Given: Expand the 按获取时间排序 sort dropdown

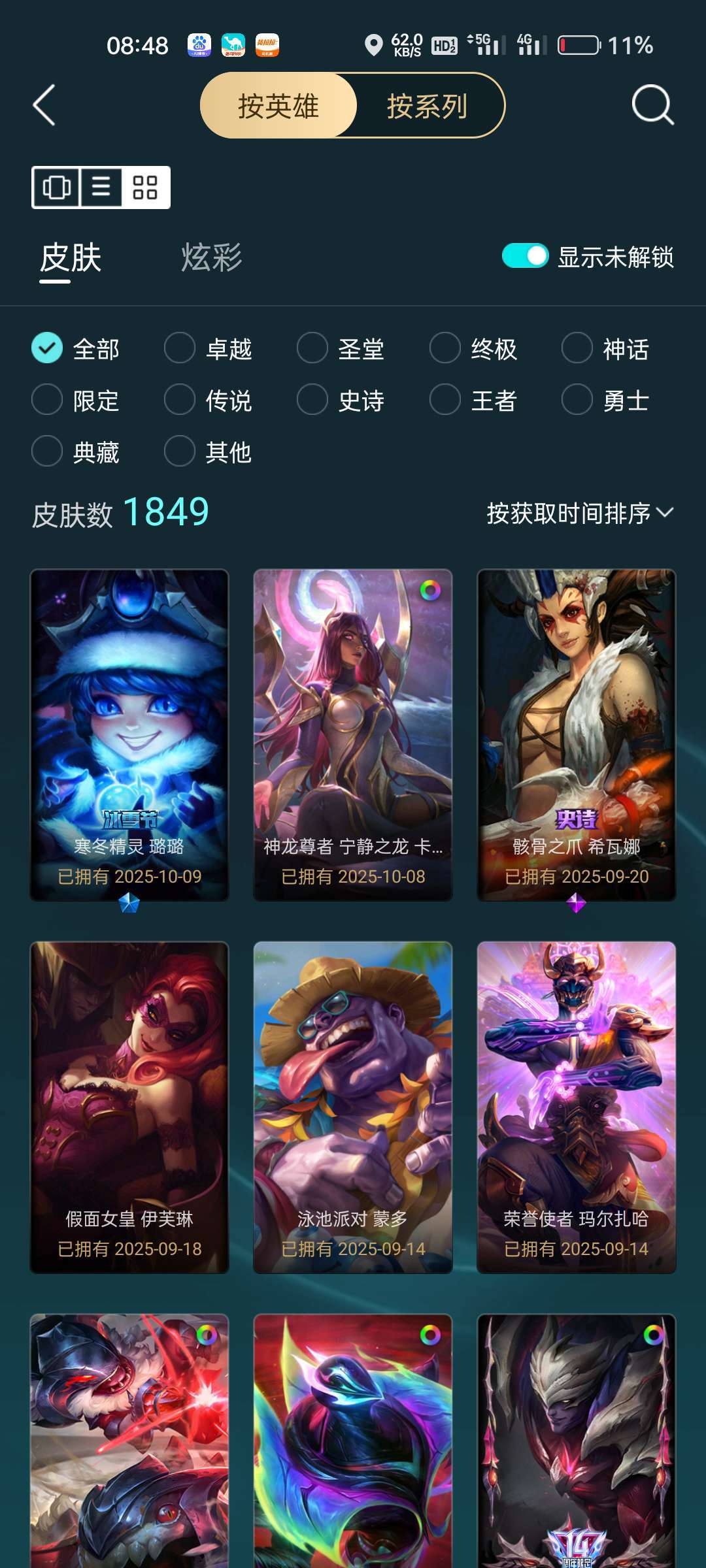Looking at the screenshot, I should click(x=580, y=514).
